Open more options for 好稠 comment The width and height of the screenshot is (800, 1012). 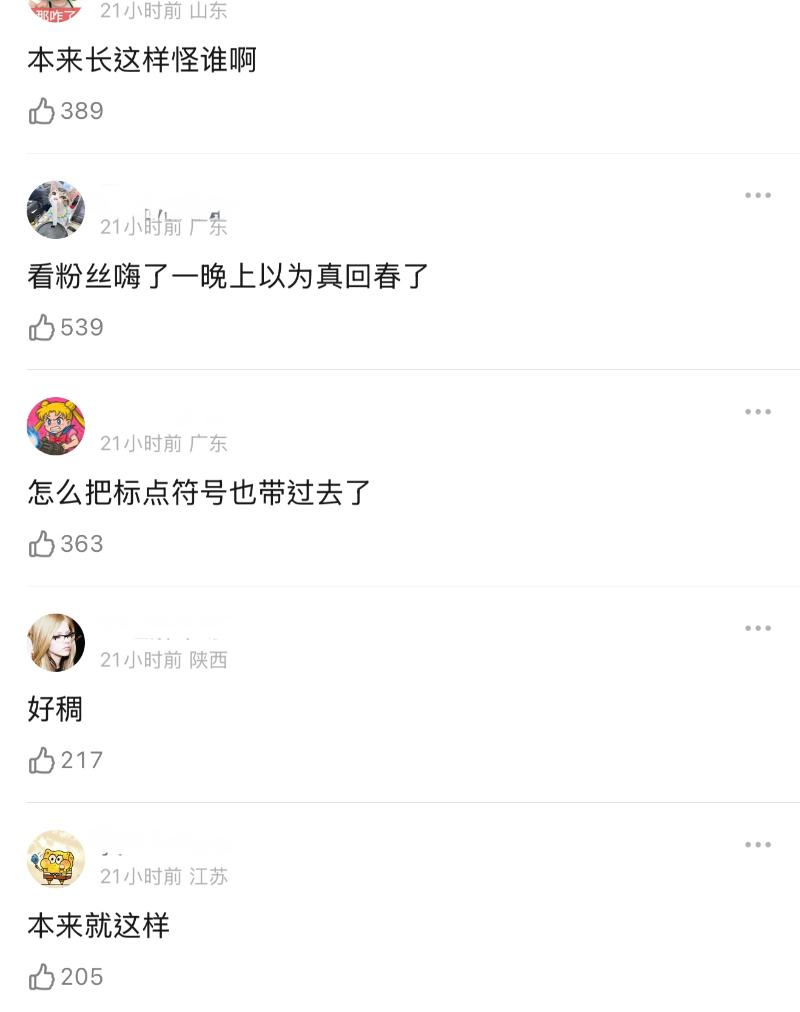(x=758, y=629)
